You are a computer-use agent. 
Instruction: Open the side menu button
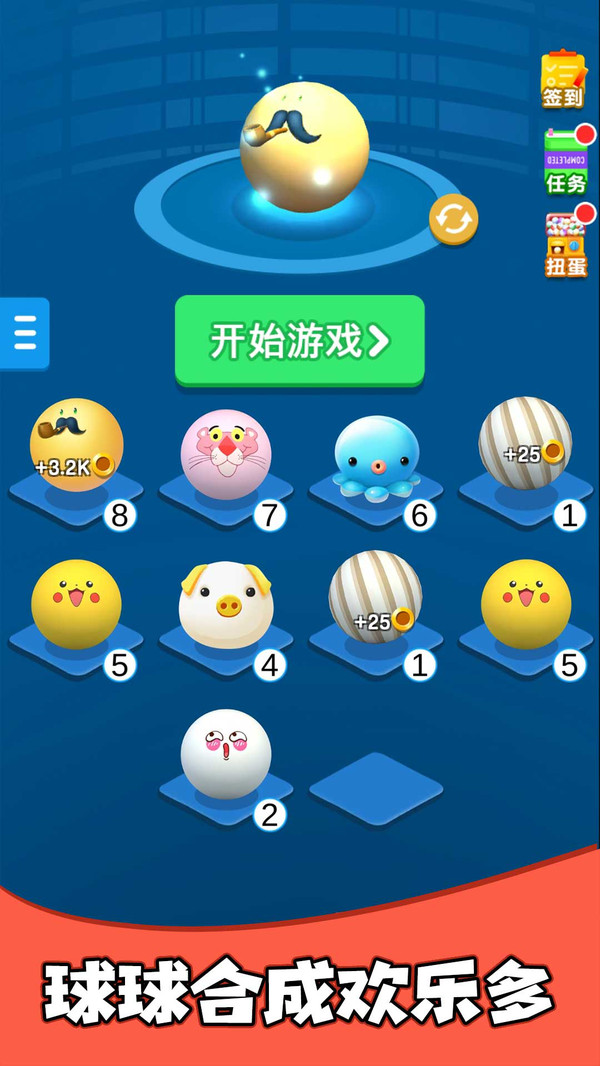pyautogui.click(x=24, y=333)
